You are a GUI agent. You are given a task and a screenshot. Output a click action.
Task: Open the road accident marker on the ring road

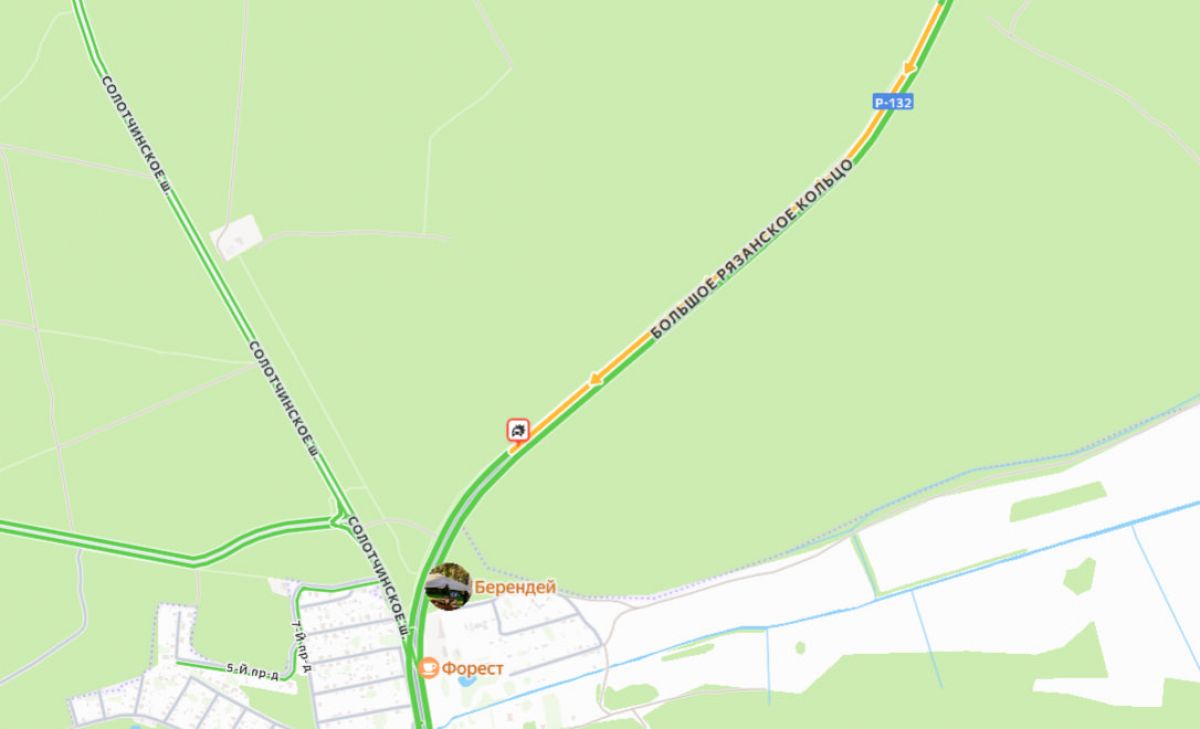coord(518,431)
